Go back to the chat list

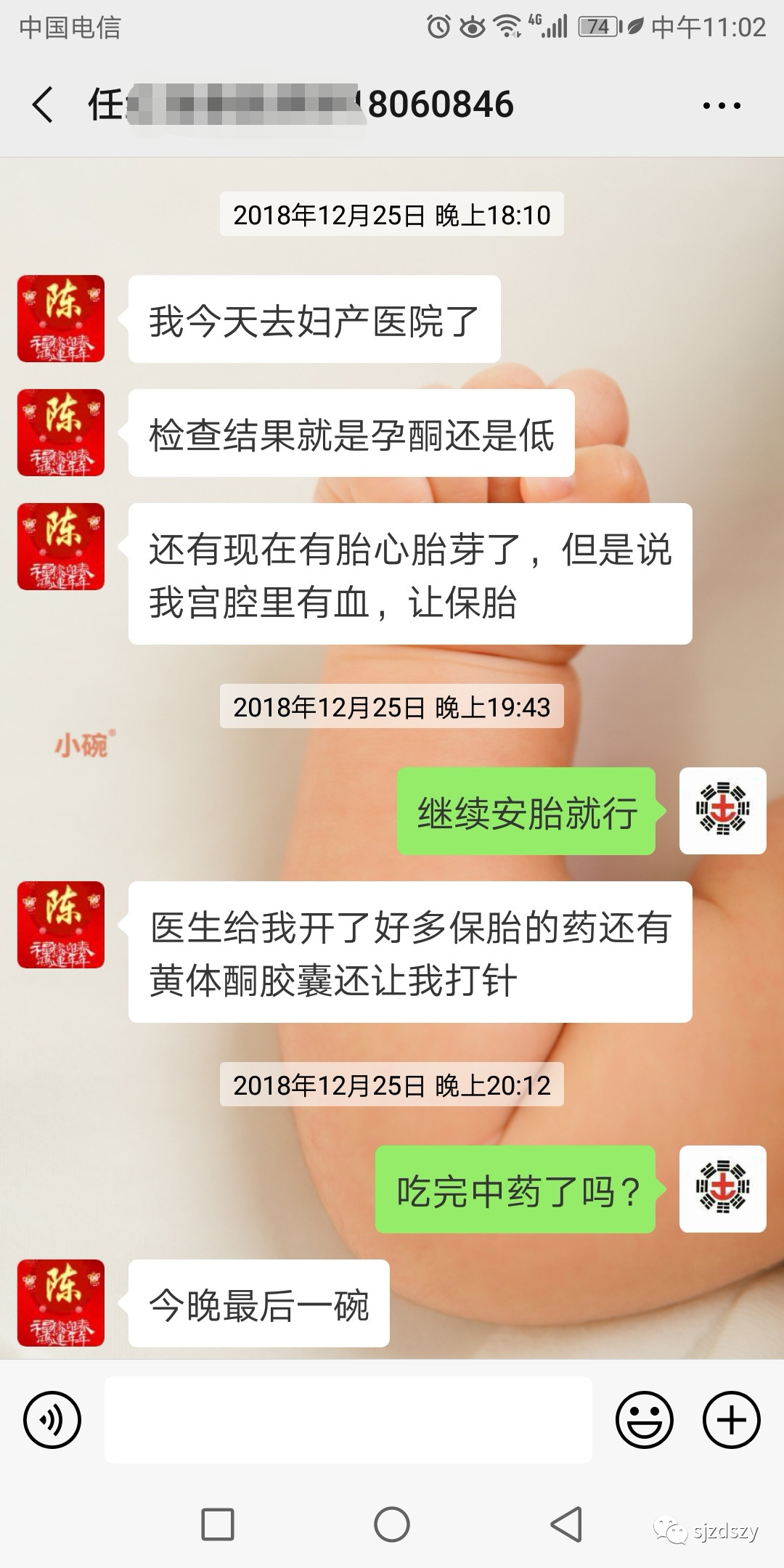coord(43,105)
